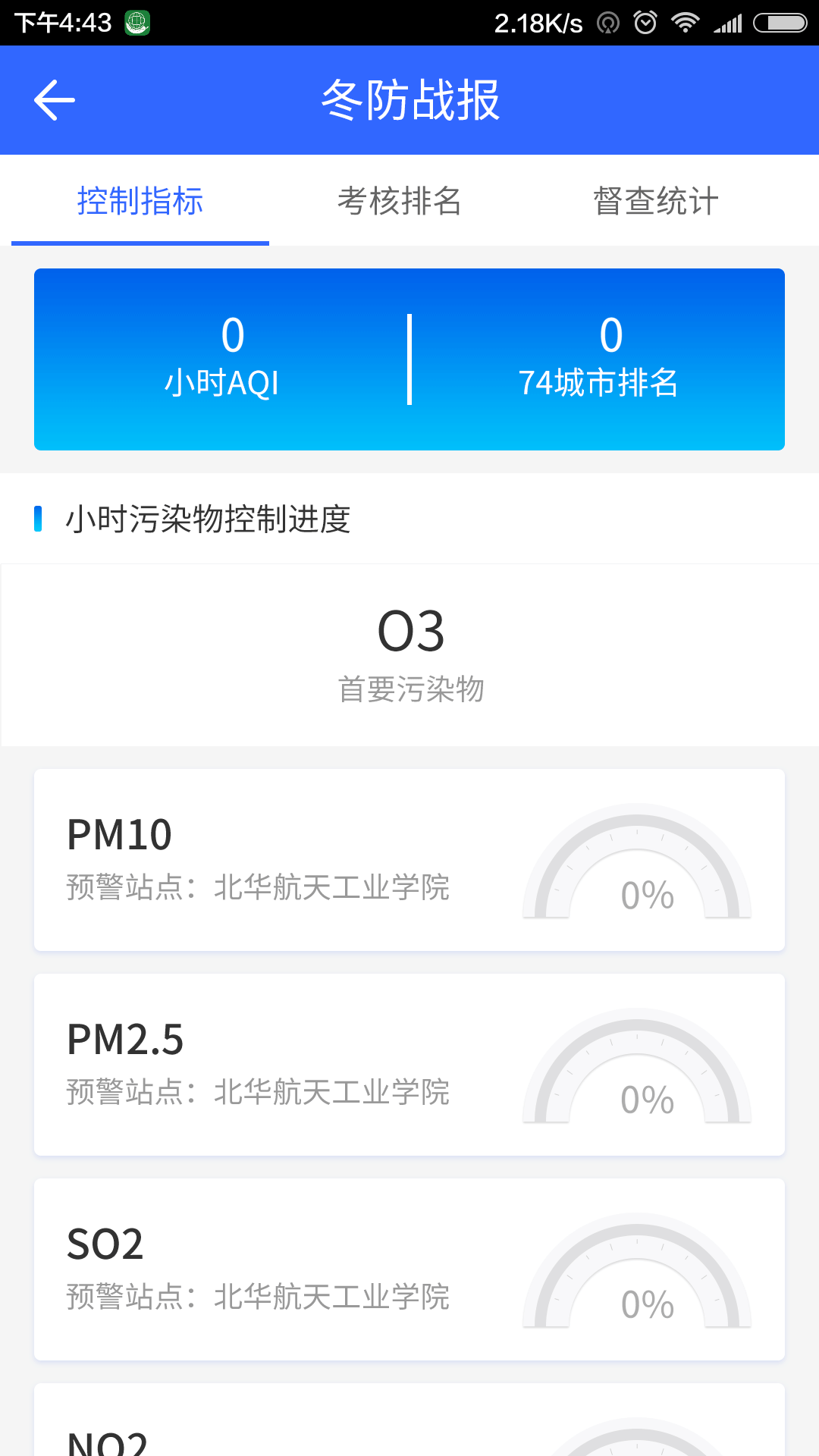Screen dimensions: 819x1456
Task: Tap the back arrow to leave 冬防战报
Action: coord(53,99)
